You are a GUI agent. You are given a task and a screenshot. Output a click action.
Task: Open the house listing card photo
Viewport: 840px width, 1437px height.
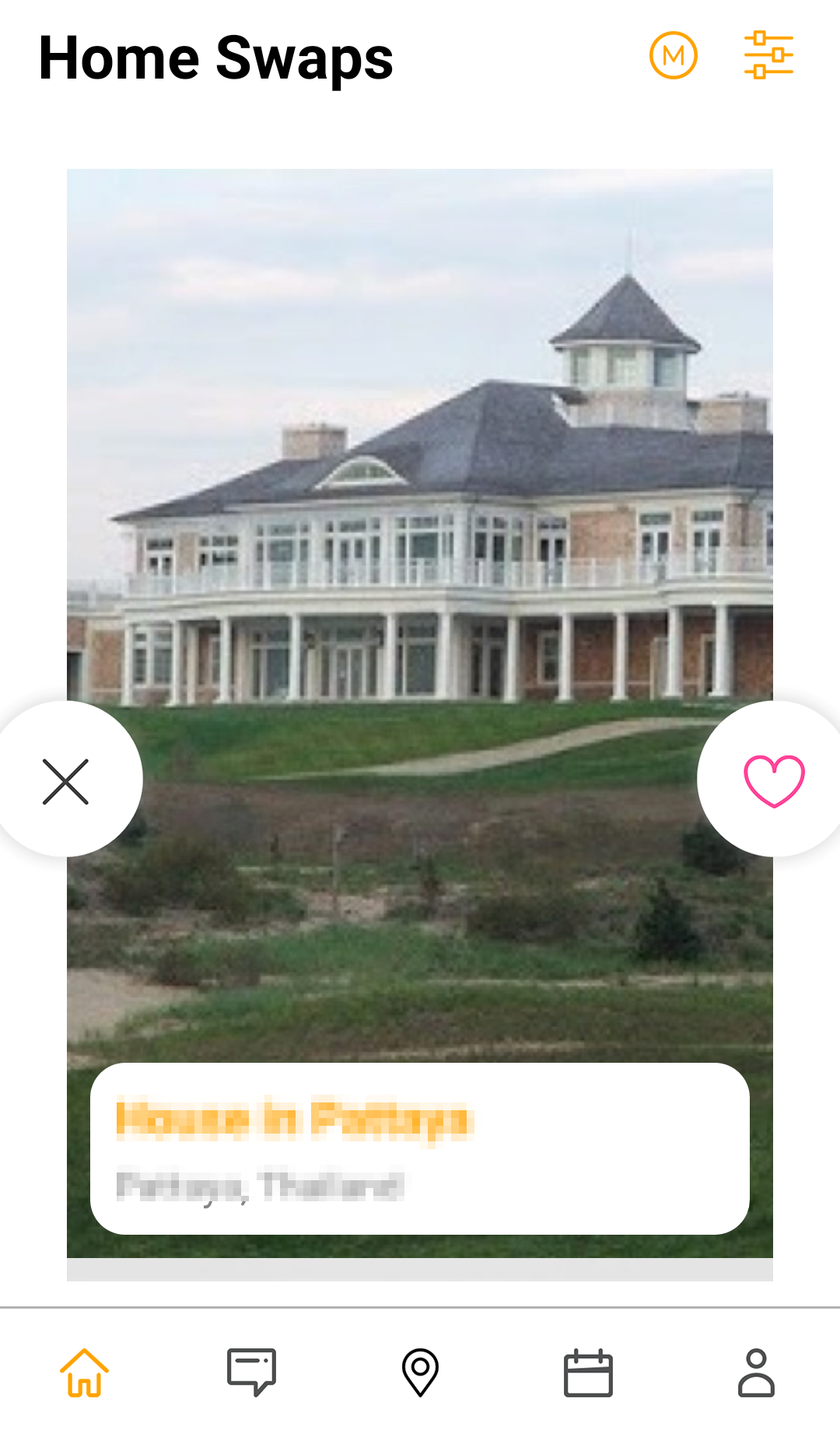tap(420, 545)
